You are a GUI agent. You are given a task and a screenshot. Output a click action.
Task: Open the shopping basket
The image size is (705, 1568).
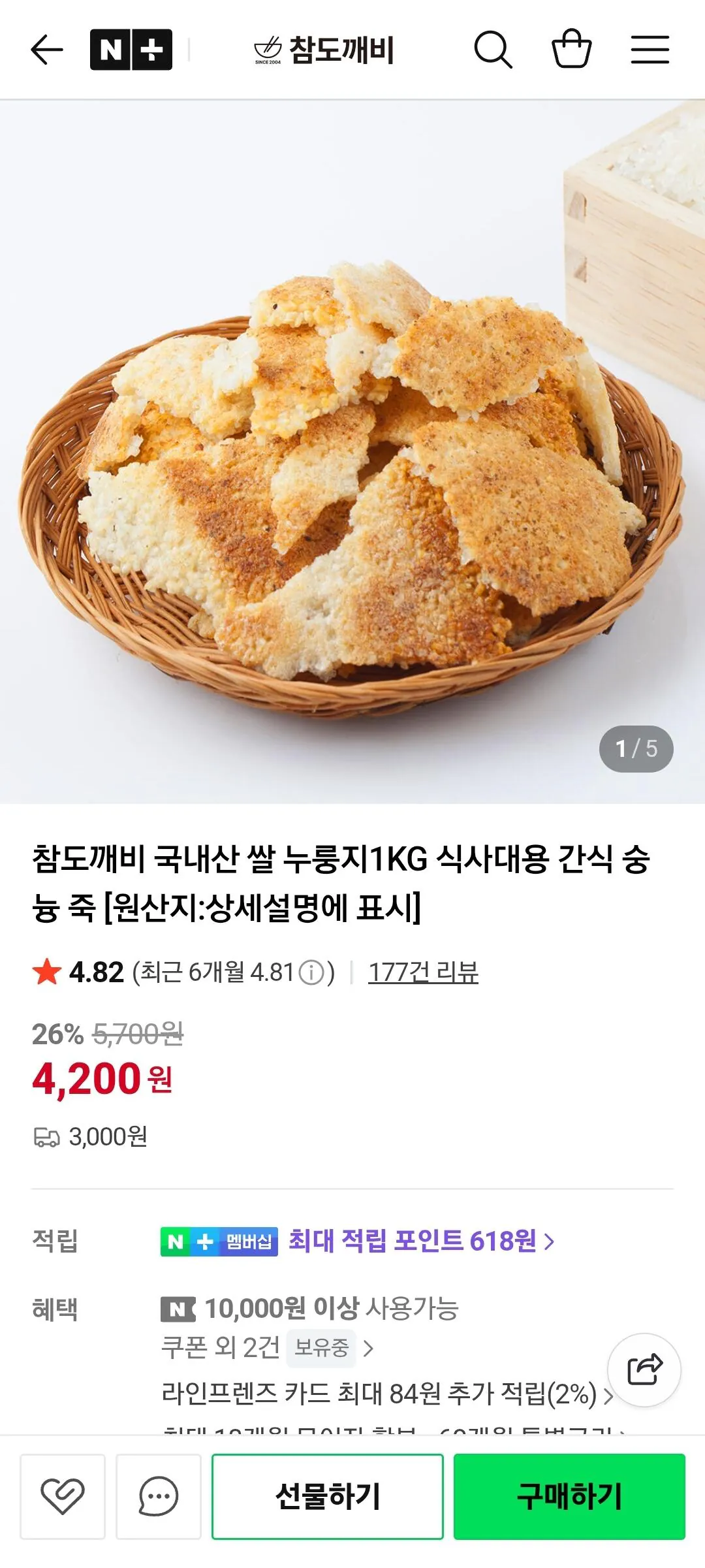point(571,50)
